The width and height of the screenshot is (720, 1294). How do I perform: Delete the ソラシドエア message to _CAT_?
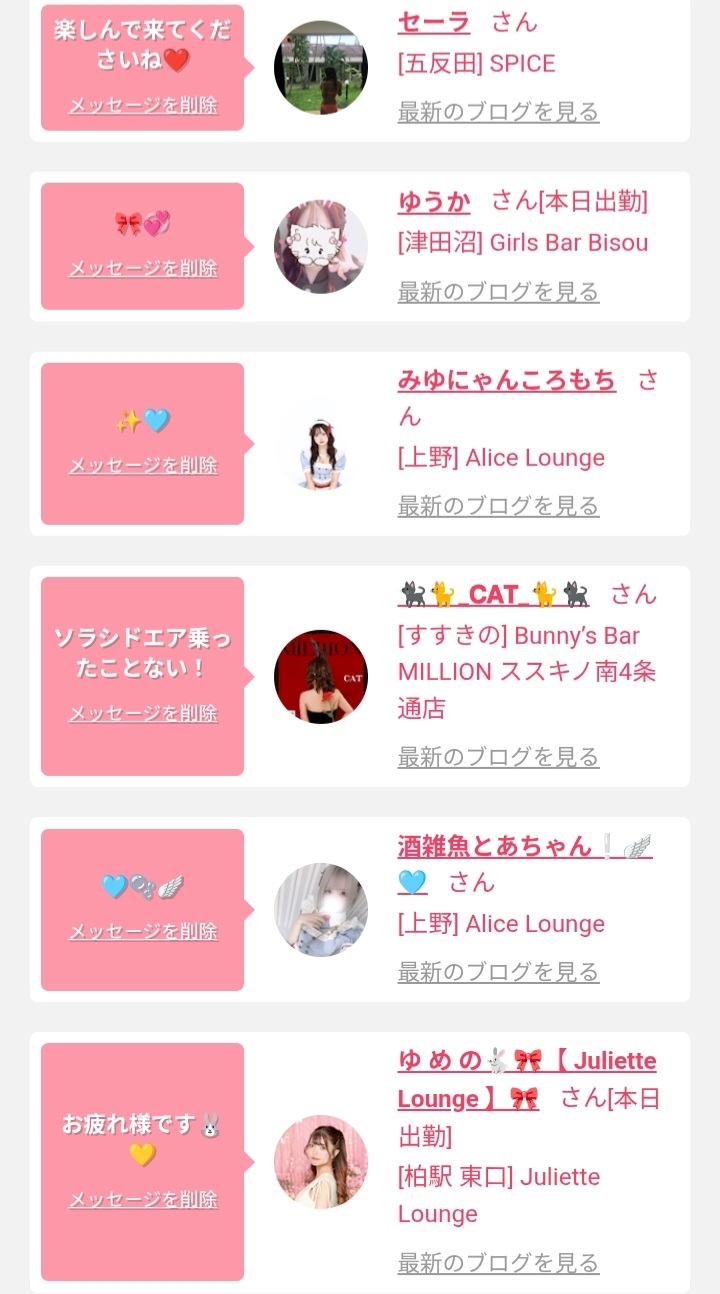[x=143, y=713]
